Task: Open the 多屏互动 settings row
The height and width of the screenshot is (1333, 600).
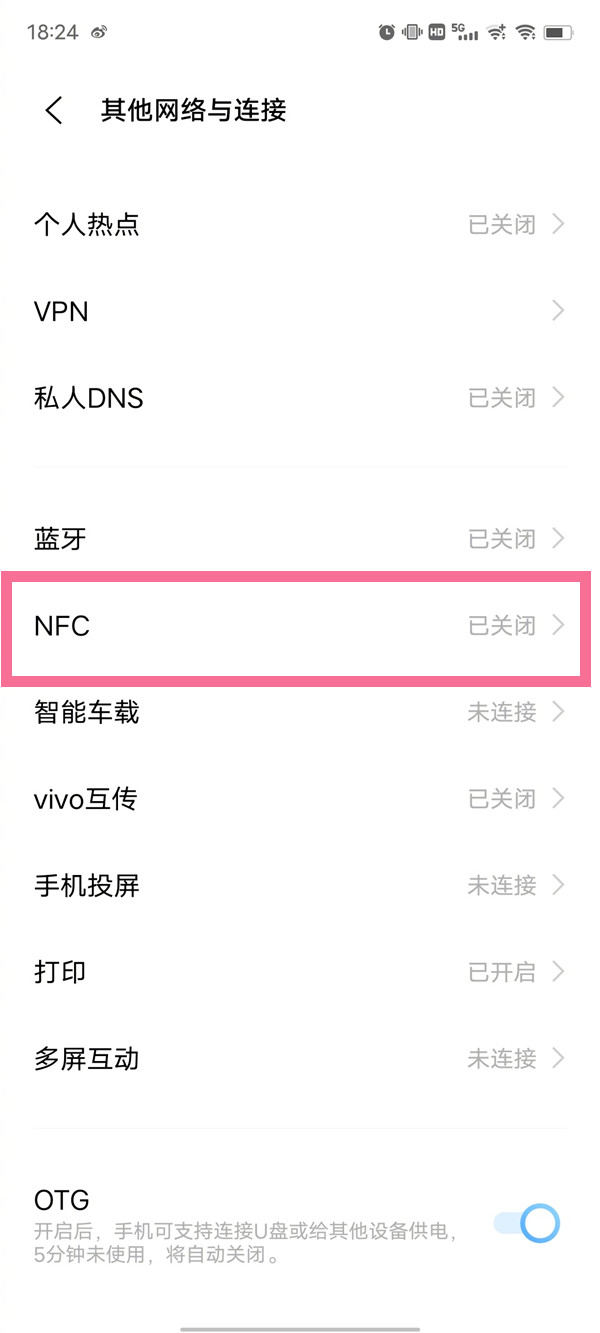Action: tap(300, 1058)
